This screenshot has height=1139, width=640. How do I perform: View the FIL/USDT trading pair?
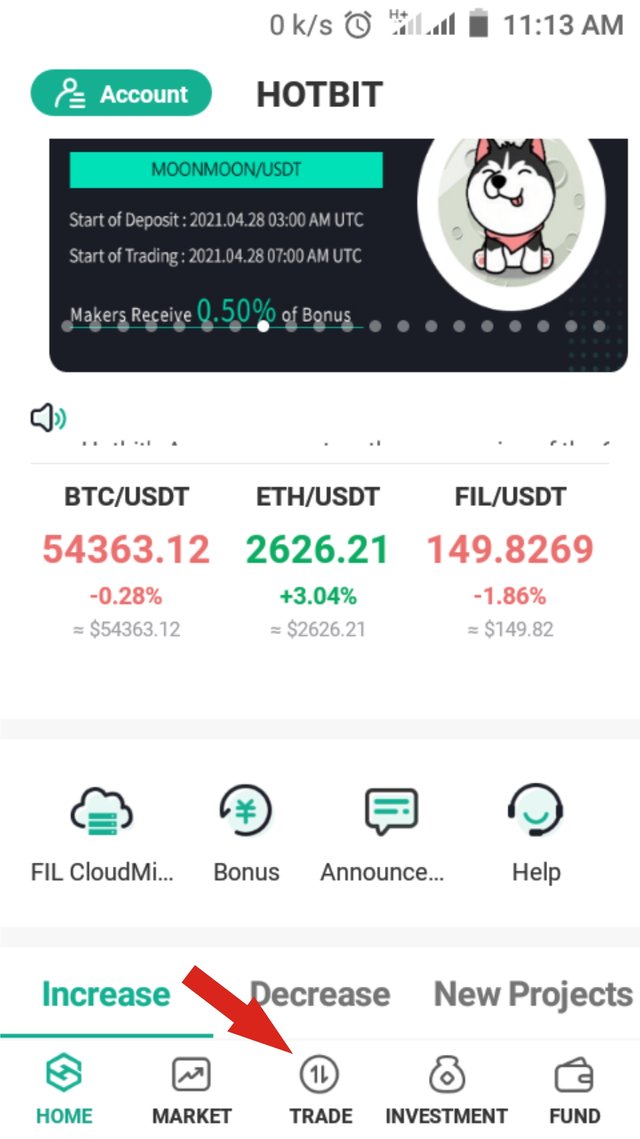tap(510, 560)
